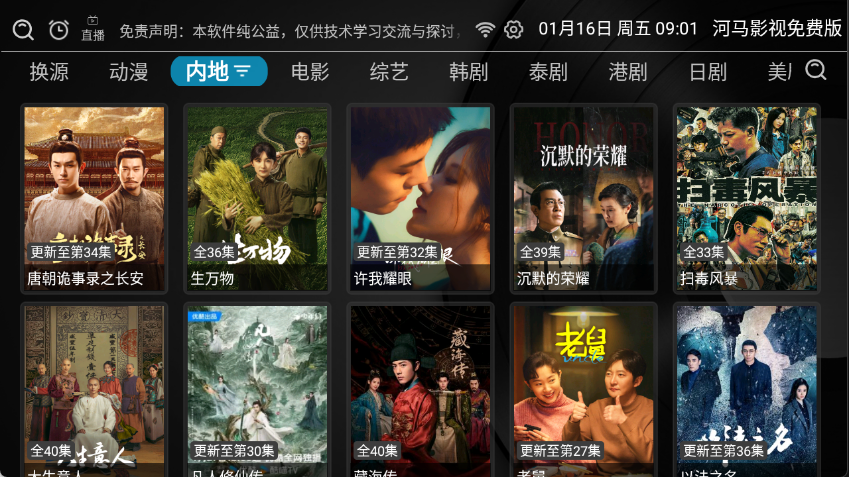
Task: Open 唐朝诡事录之长安 show card
Action: [94, 197]
